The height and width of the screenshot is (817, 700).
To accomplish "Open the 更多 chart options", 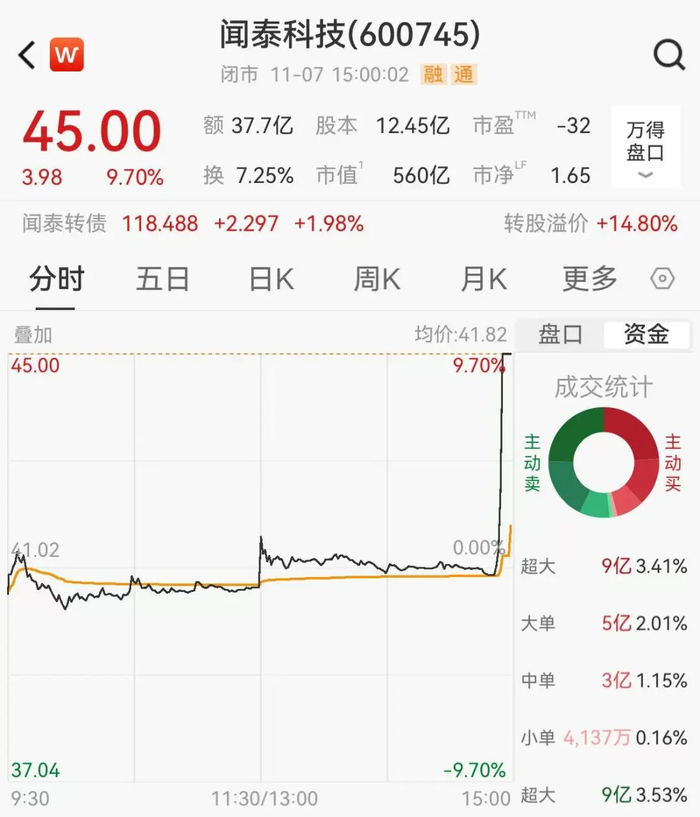I will (589, 279).
